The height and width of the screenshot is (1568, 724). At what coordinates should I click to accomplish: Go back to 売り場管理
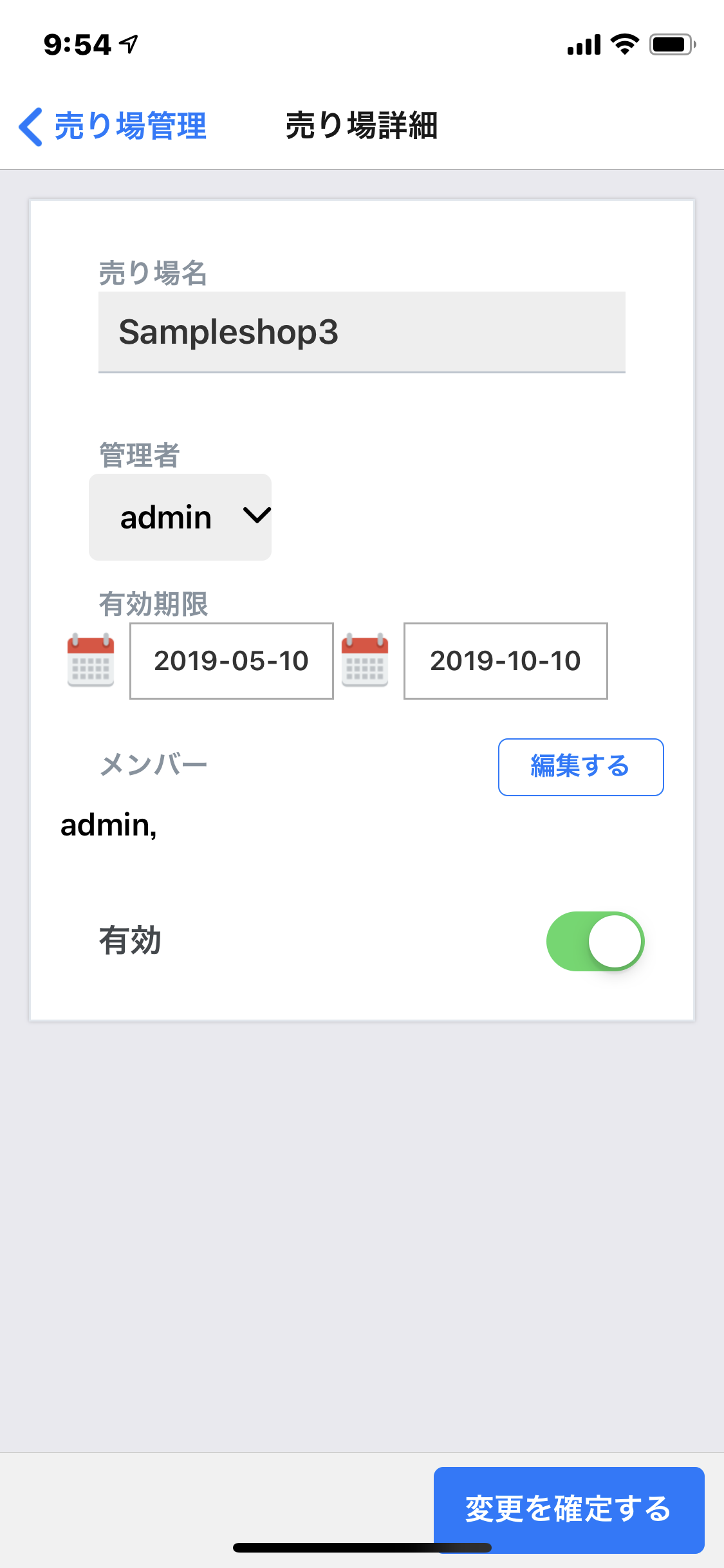pos(113,126)
